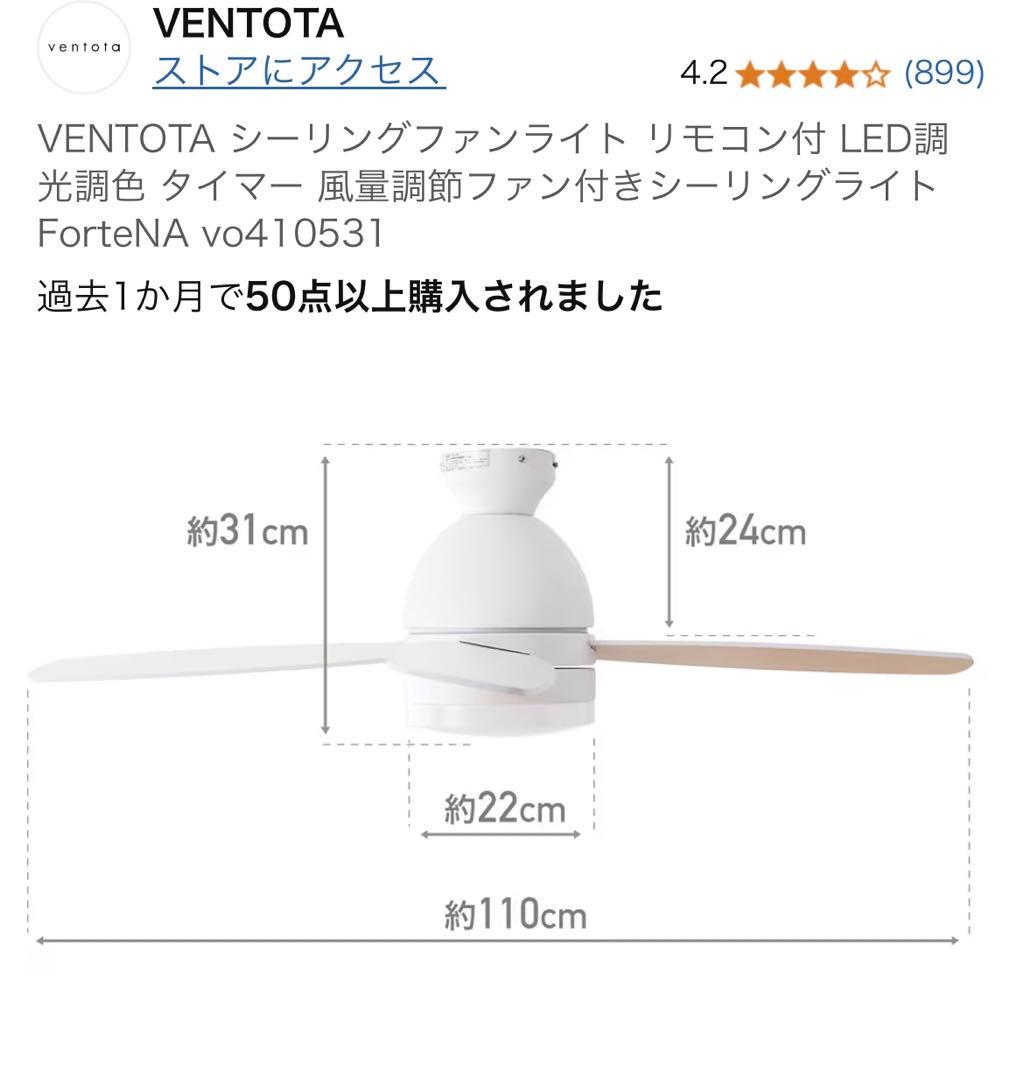Image resolution: width=1024 pixels, height=1080 pixels.
Task: Open the 899 customer reviews
Action: pyautogui.click(x=943, y=73)
